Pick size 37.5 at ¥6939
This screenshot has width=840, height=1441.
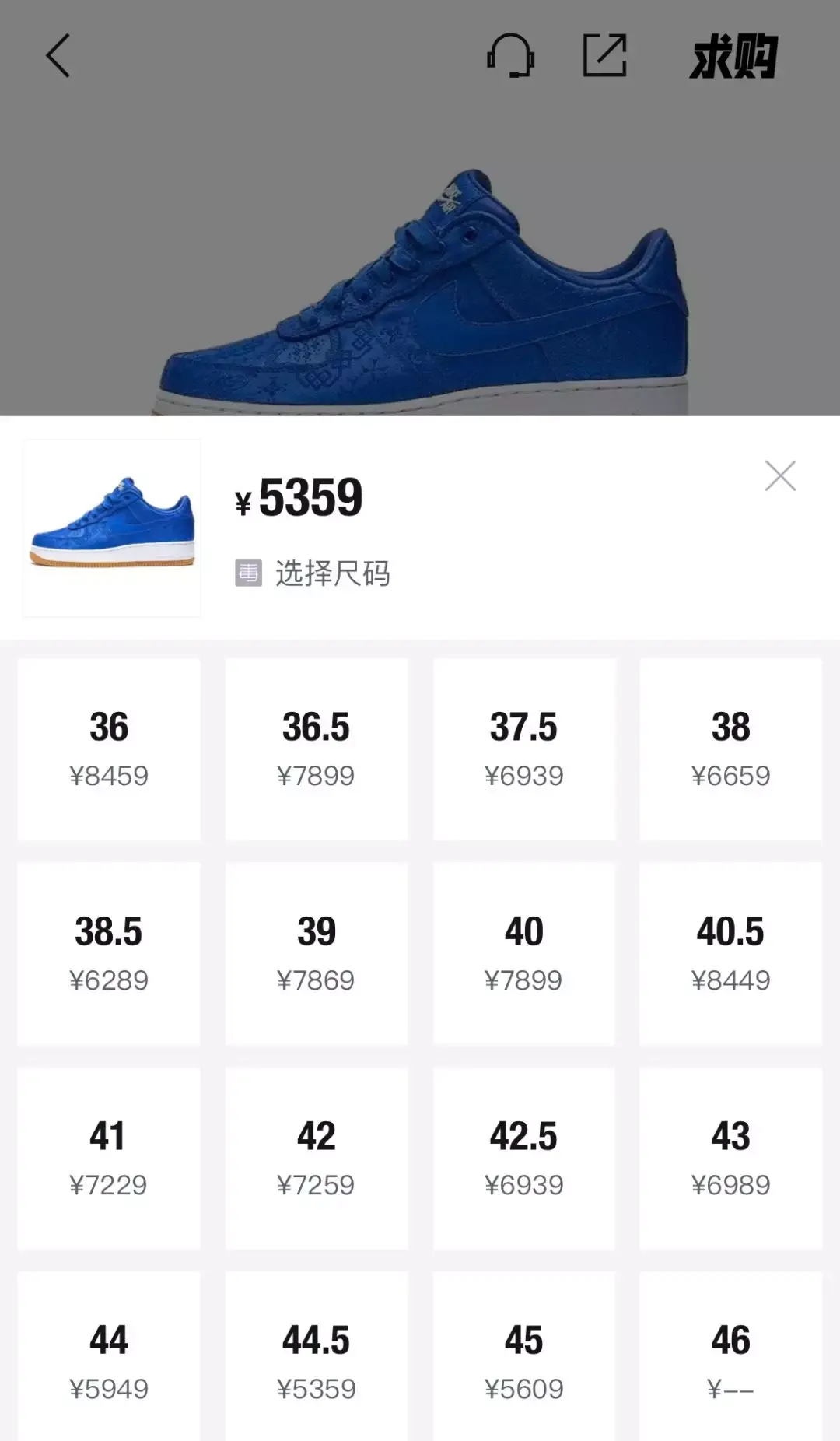(x=523, y=749)
